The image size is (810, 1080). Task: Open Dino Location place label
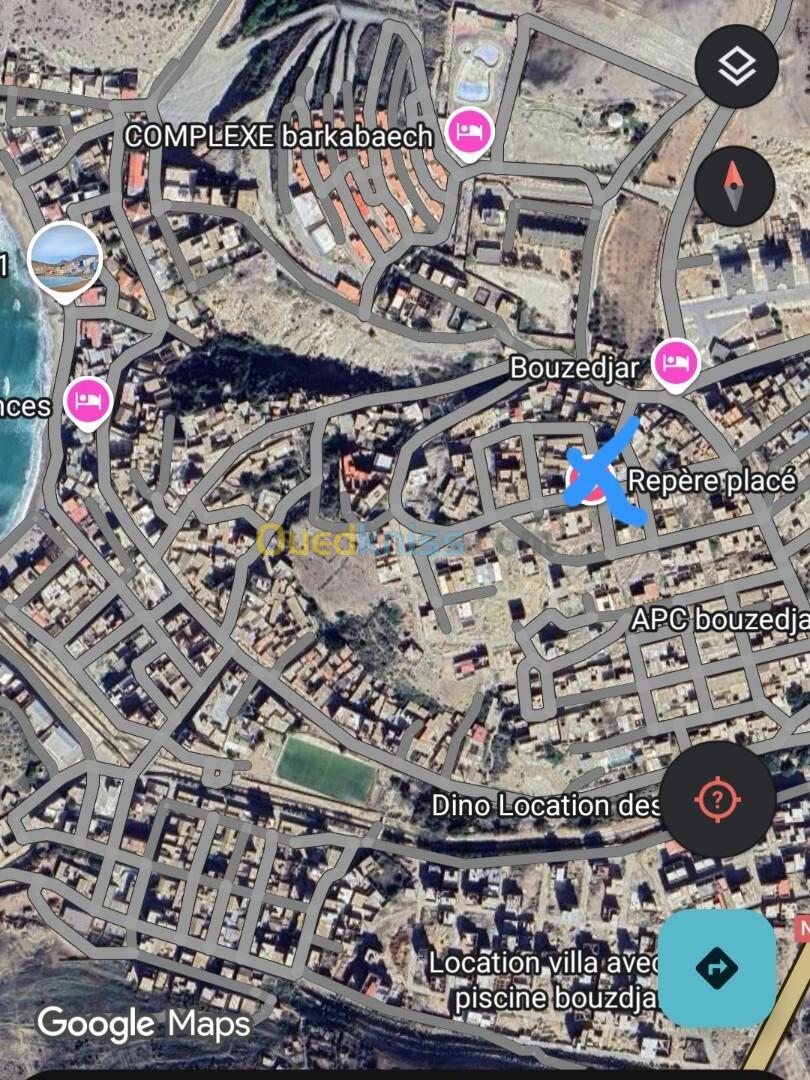[x=545, y=805]
